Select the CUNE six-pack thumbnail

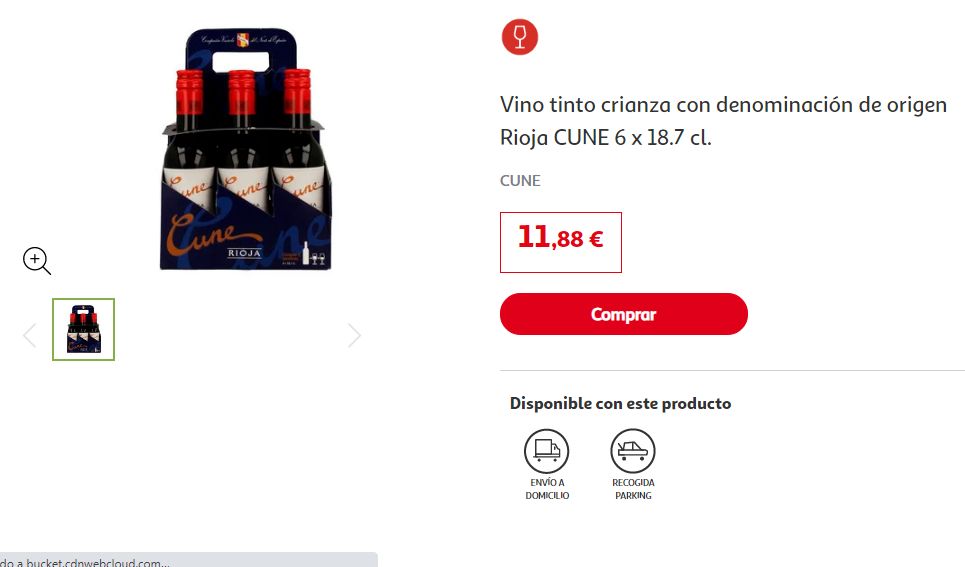coord(83,329)
